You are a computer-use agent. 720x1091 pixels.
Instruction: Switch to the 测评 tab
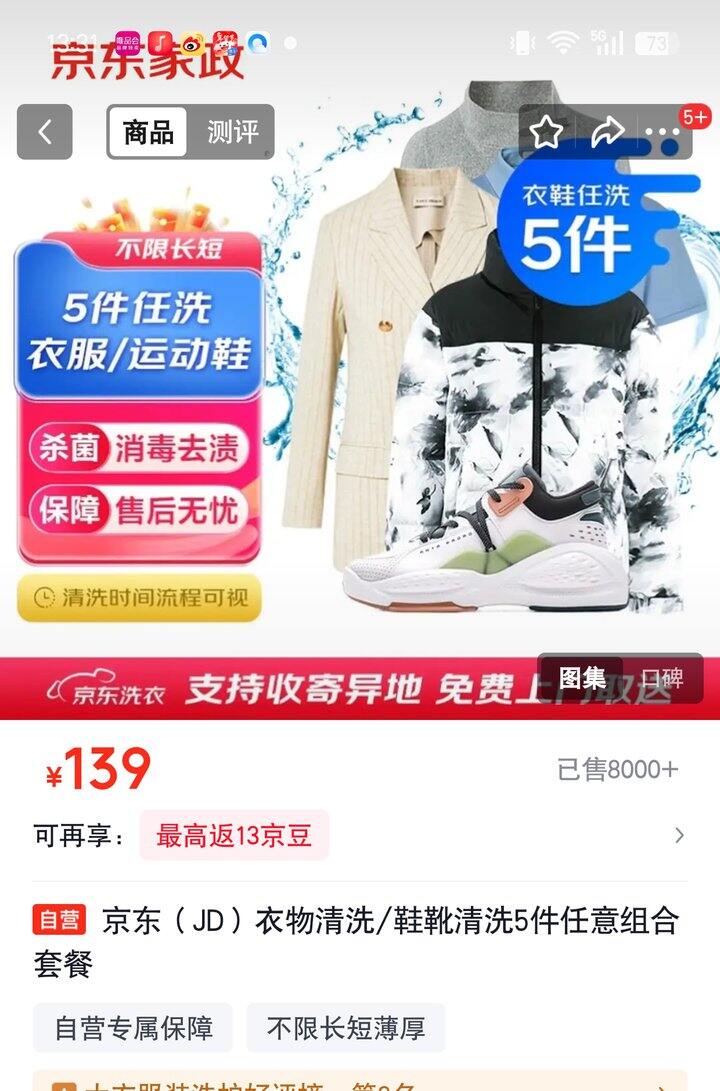tap(232, 132)
